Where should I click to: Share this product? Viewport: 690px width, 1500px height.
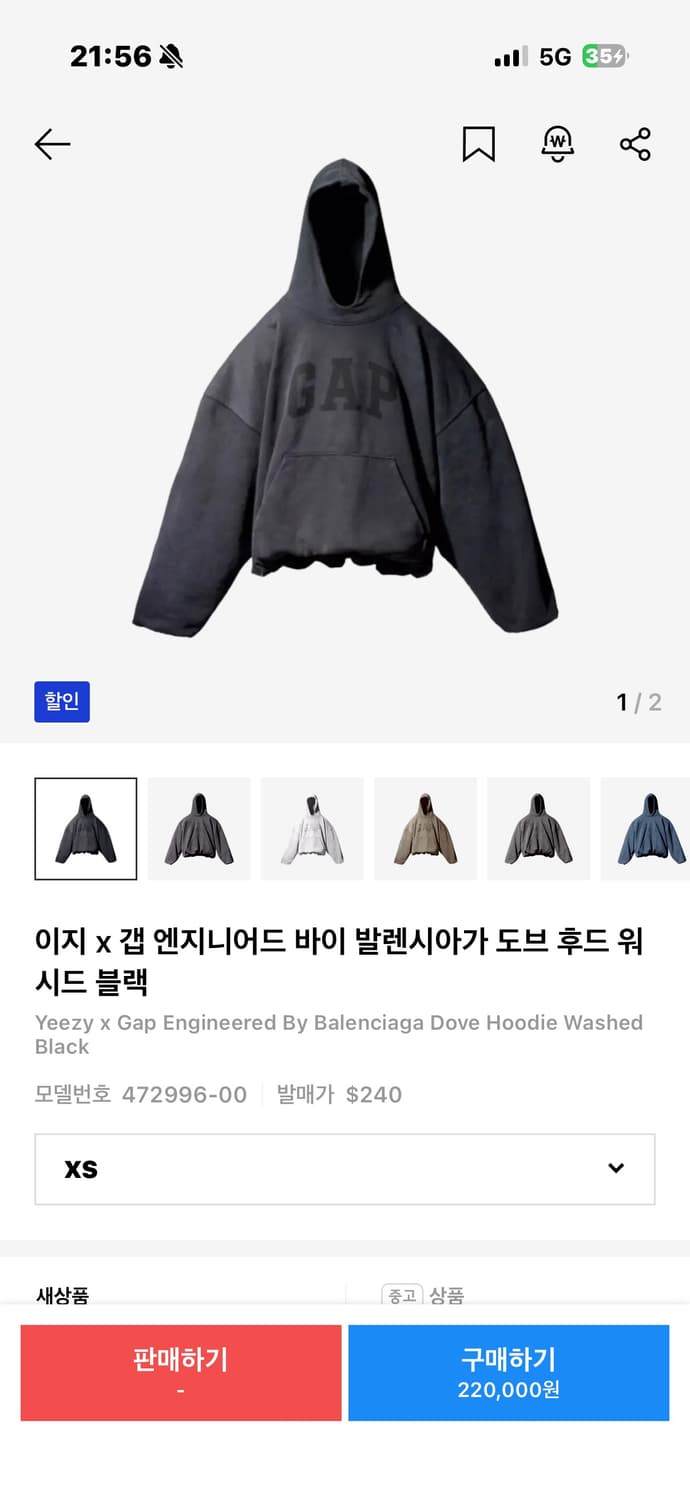click(635, 144)
